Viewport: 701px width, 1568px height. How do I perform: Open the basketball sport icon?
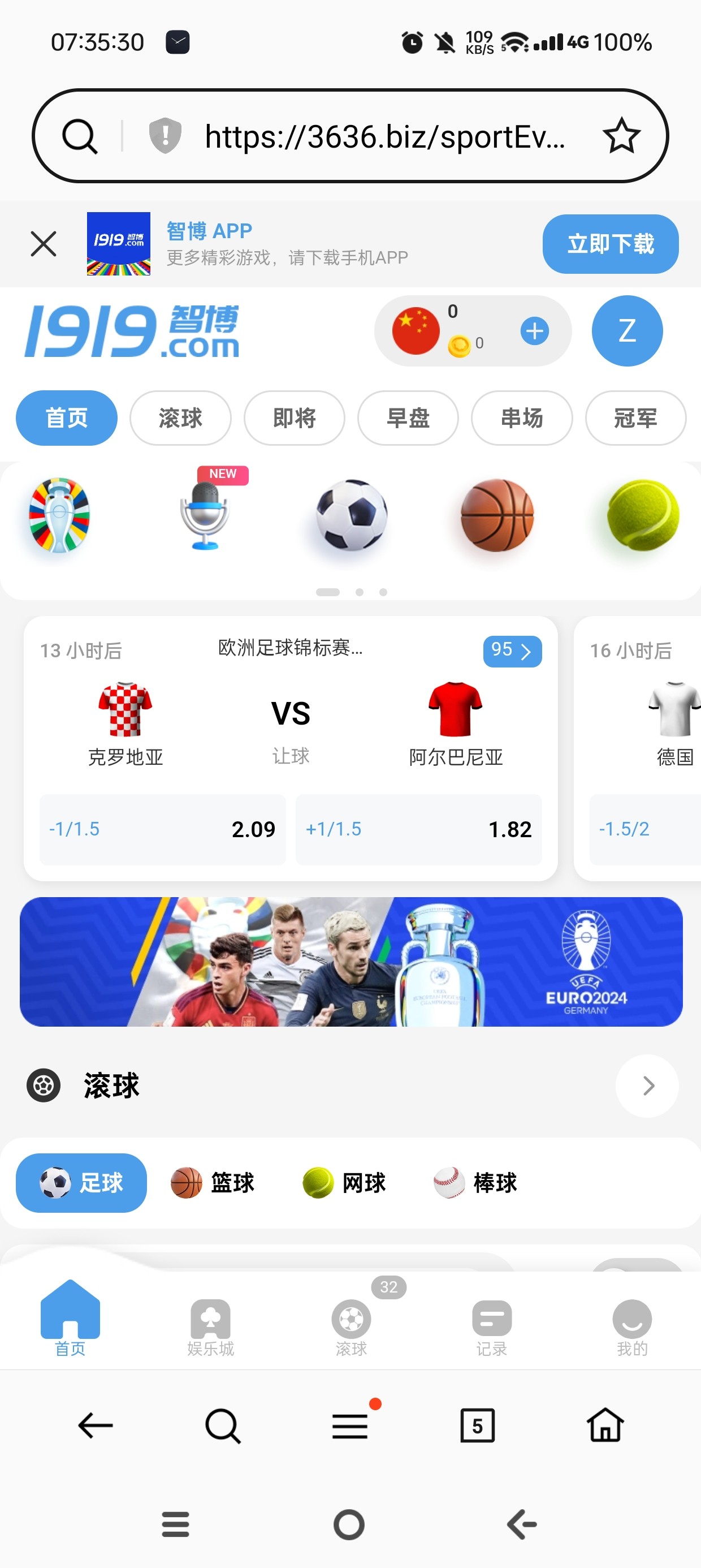pyautogui.click(x=497, y=515)
